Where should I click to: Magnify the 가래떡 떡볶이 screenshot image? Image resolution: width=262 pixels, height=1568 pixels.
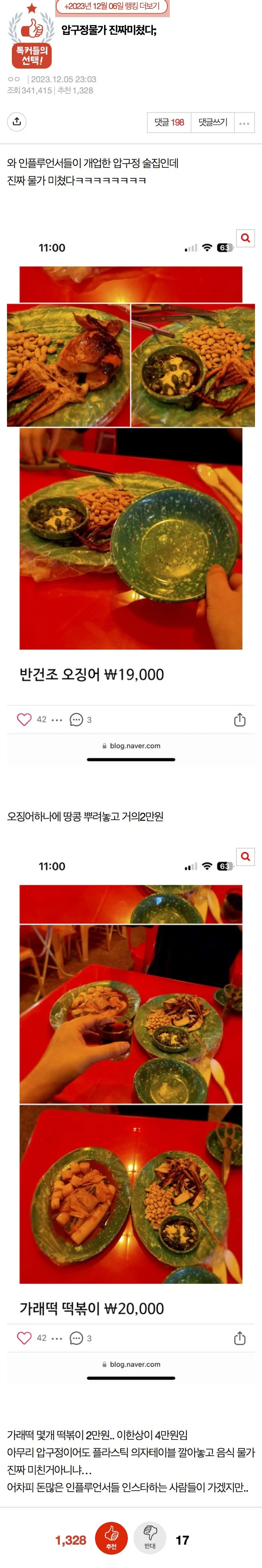pos(246,856)
